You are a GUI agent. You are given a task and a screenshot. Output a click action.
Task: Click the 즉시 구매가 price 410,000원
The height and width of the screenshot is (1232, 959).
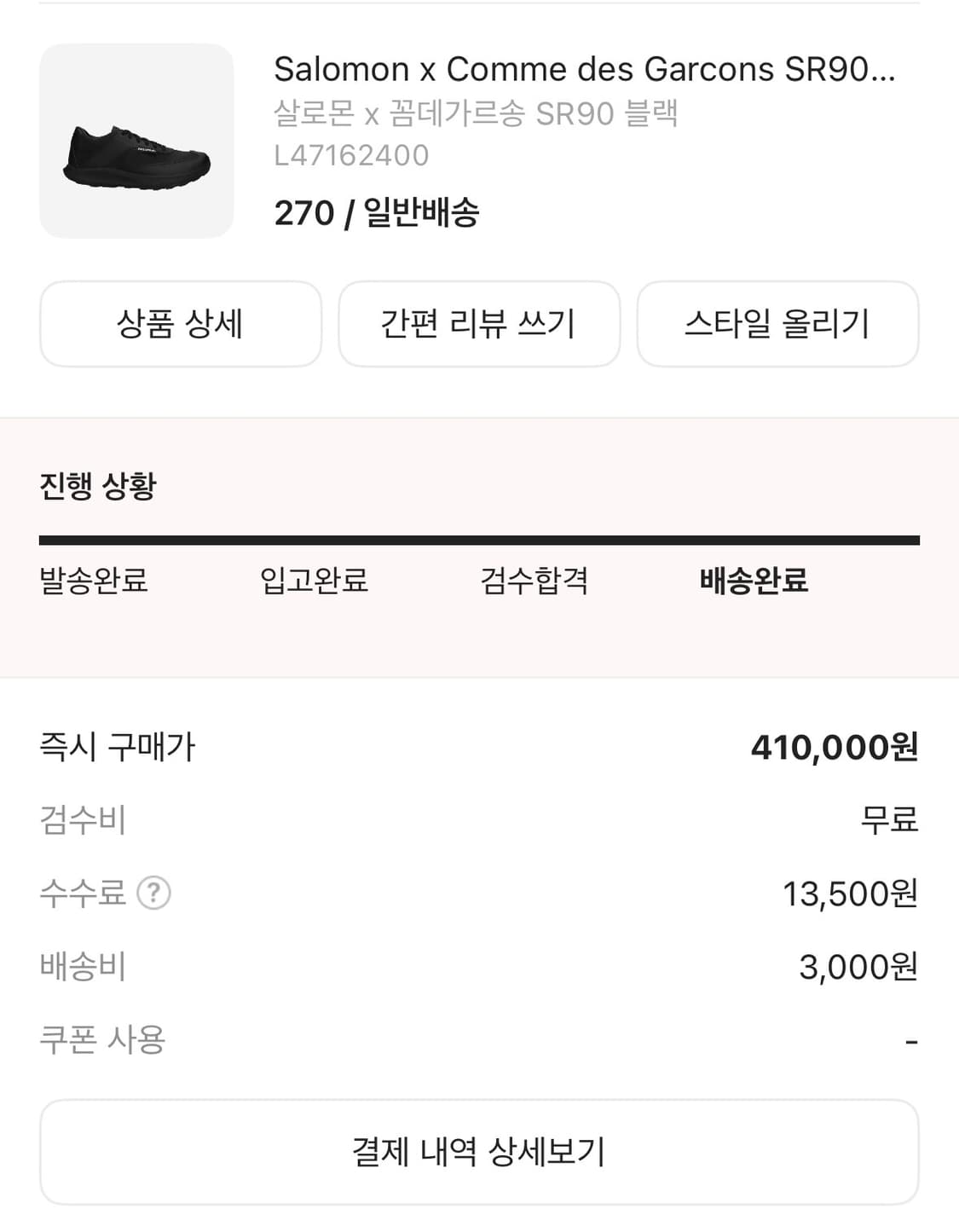835,749
